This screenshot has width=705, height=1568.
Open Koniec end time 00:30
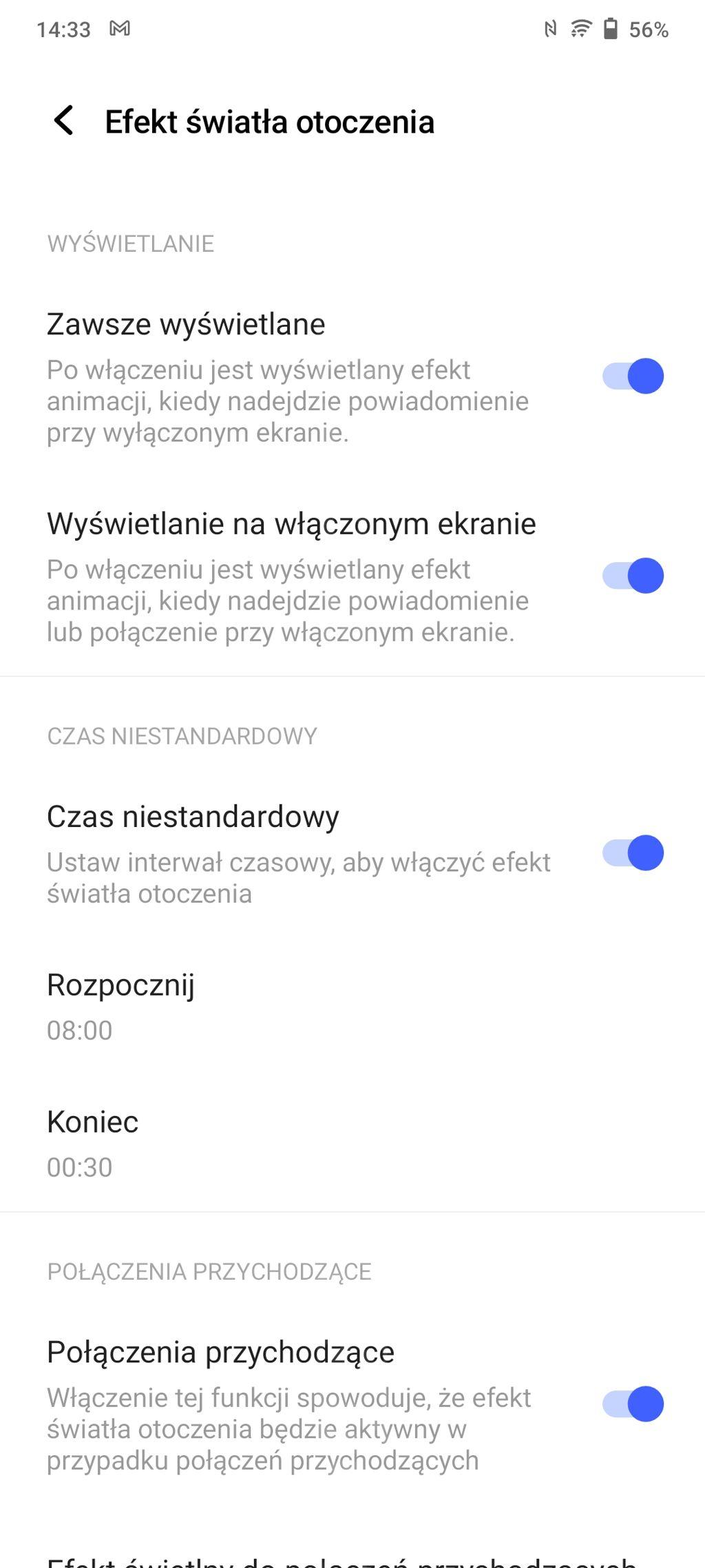coord(352,1143)
